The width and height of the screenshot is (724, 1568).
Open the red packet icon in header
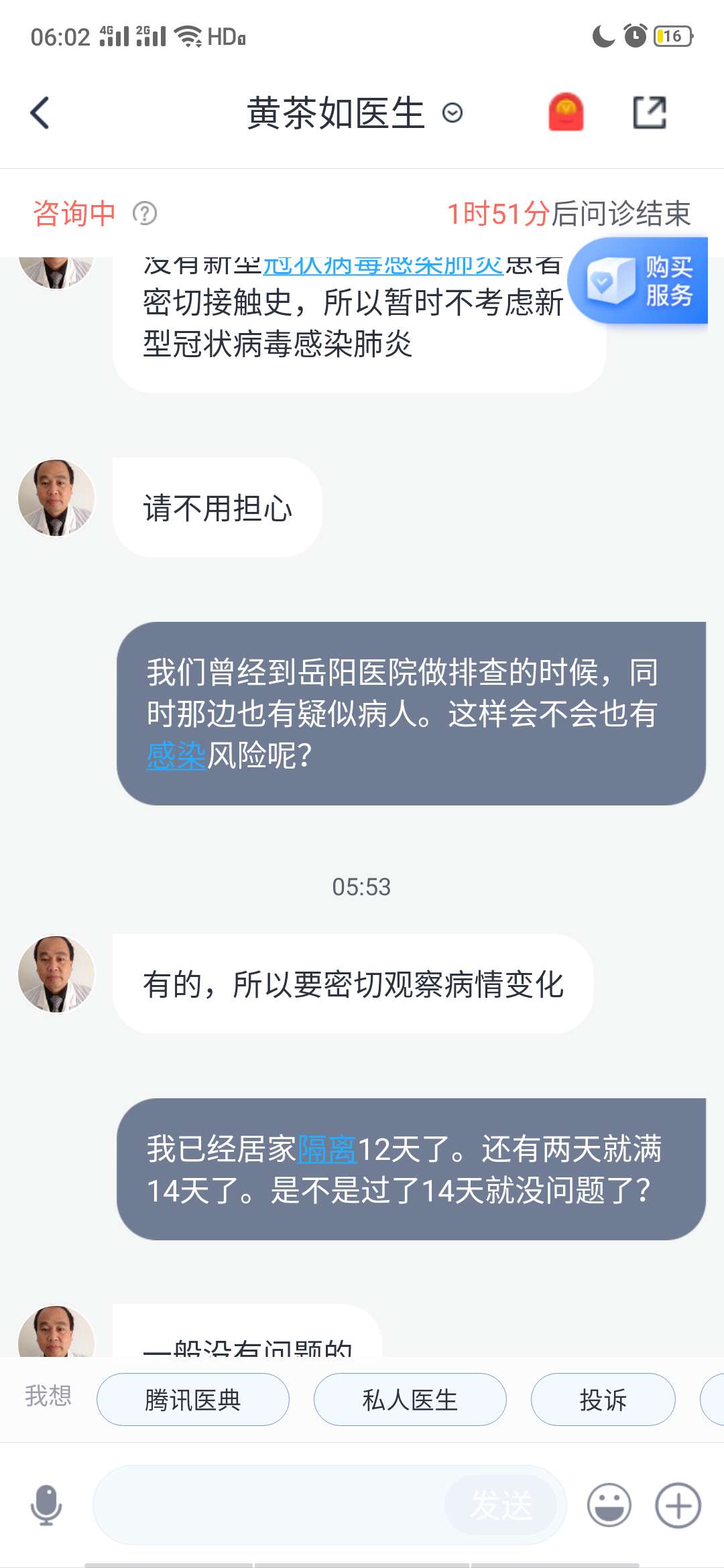click(x=566, y=112)
